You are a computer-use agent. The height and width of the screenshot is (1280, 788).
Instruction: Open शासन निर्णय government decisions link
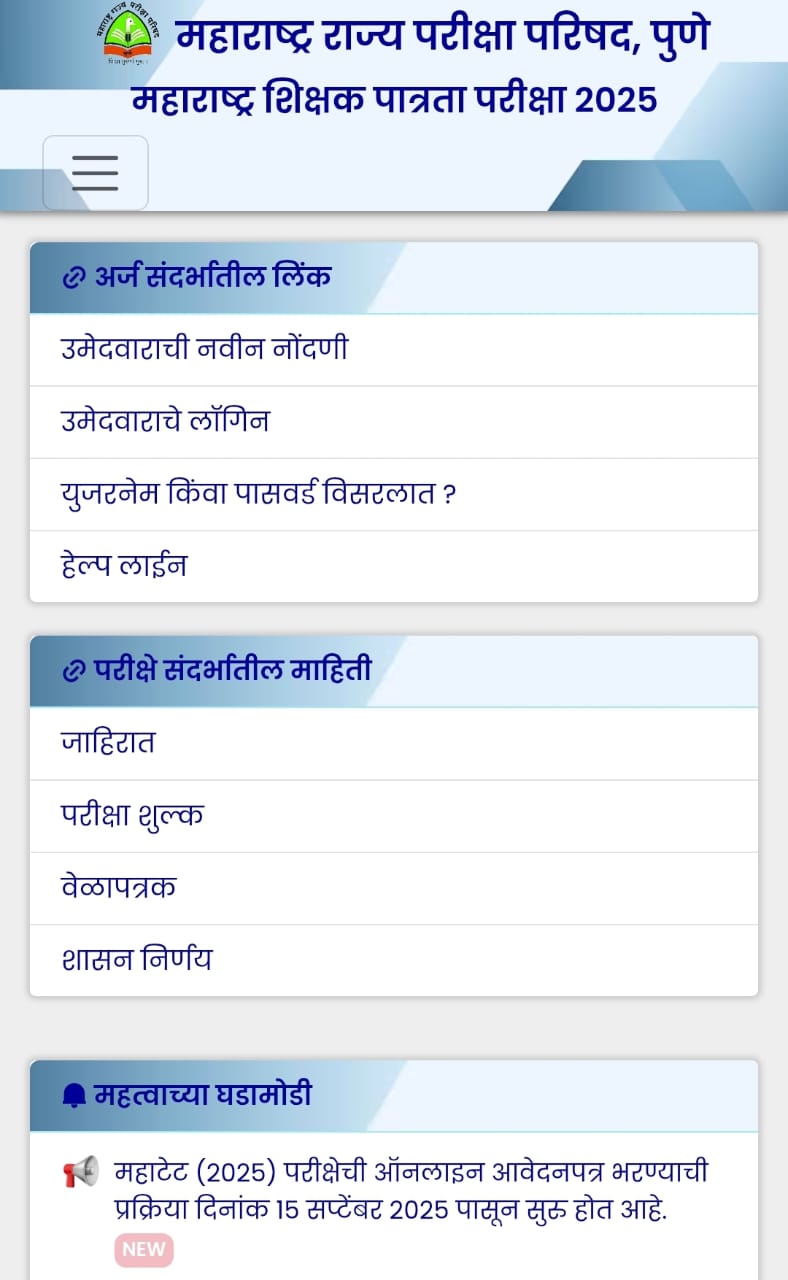[135, 960]
